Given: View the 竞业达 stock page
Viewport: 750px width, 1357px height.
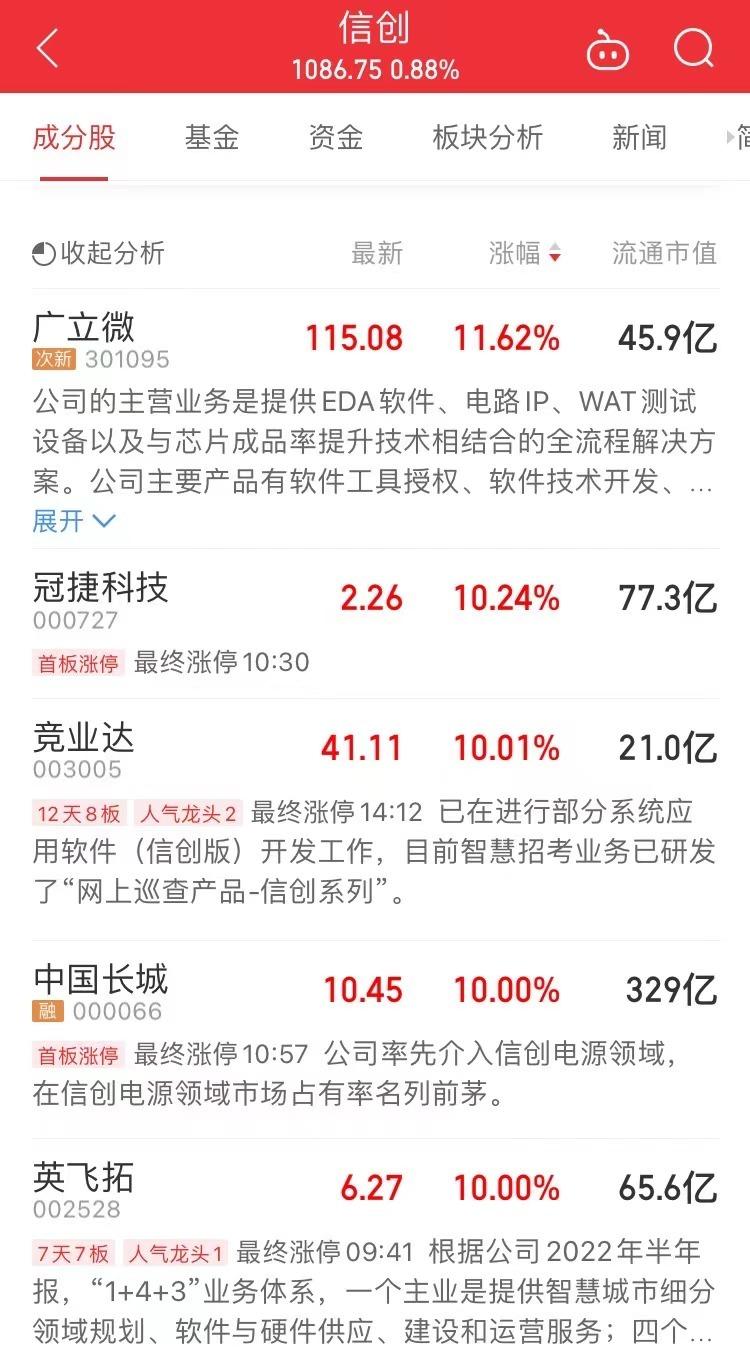Looking at the screenshot, I should [375, 810].
